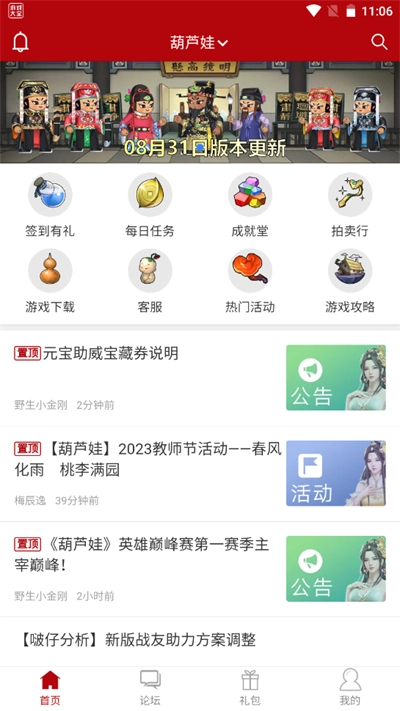Open 签到有礼 sign-in rewards

pos(50,205)
